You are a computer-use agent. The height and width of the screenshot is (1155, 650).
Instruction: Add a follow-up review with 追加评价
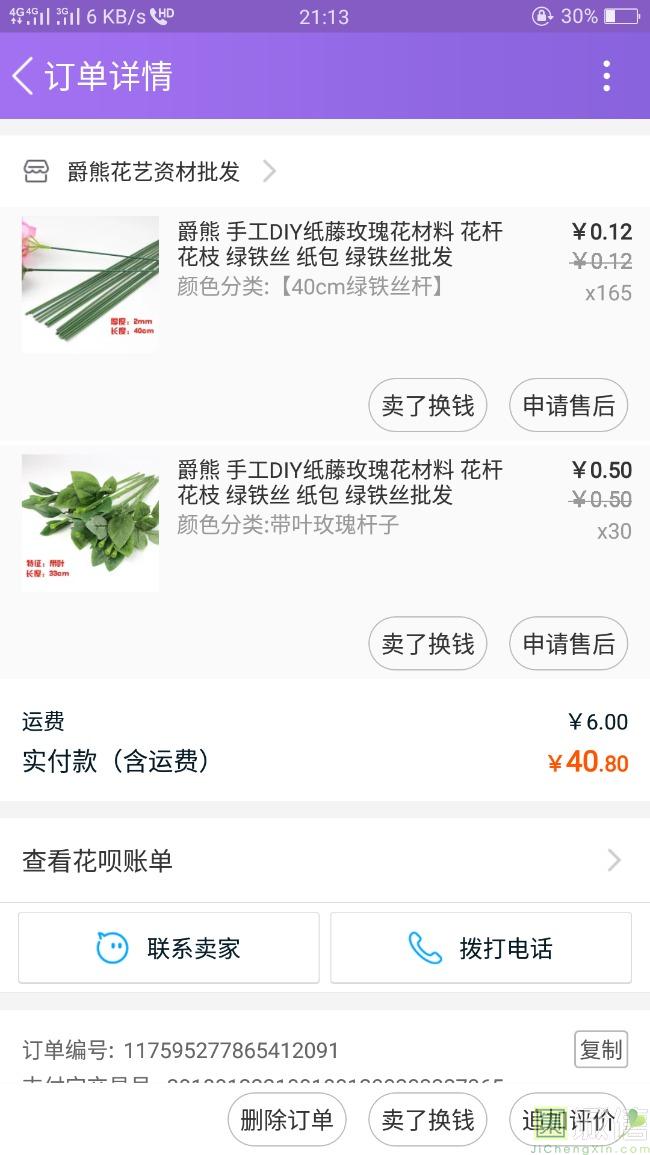568,1120
